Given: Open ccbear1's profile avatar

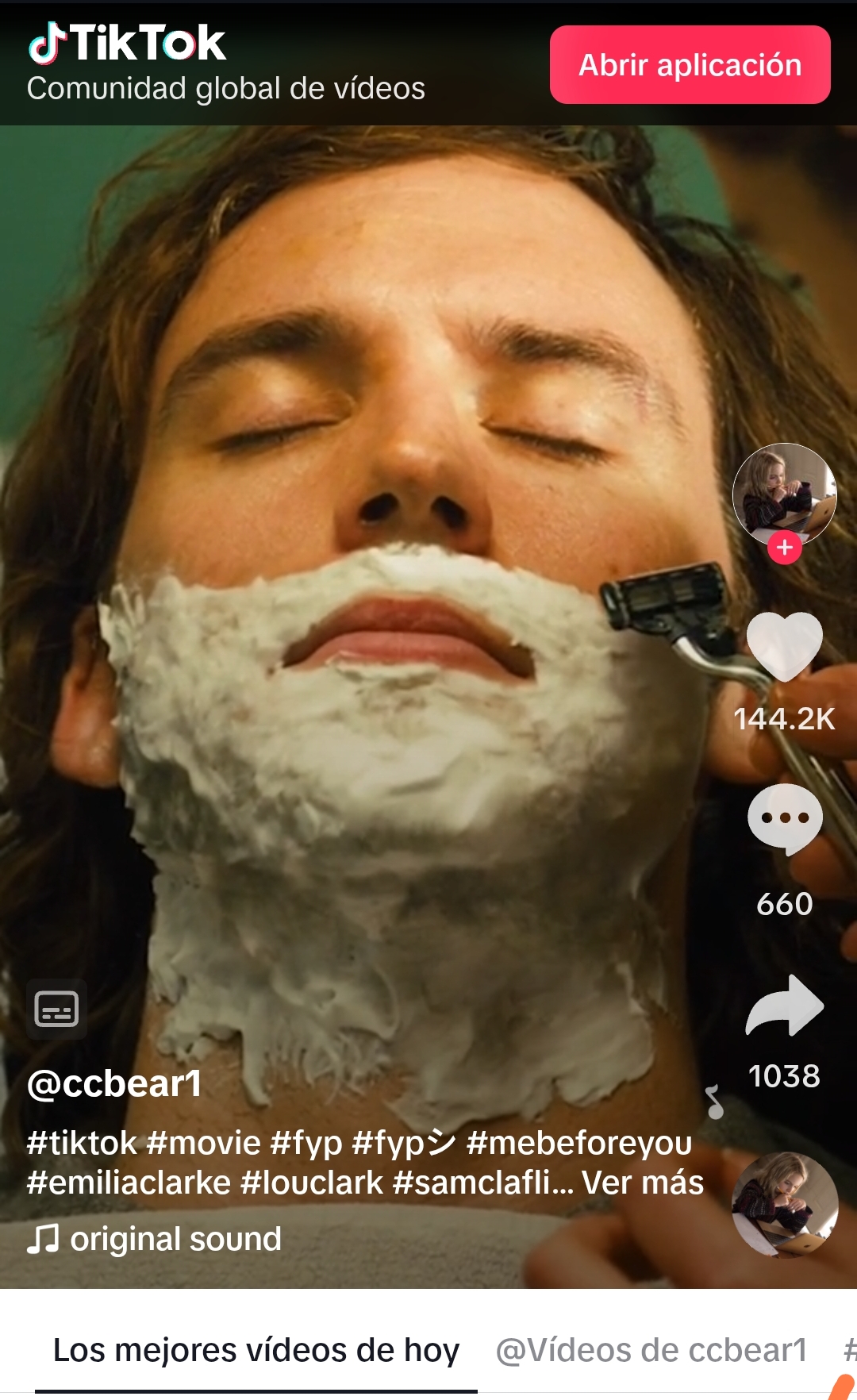Looking at the screenshot, I should tap(784, 492).
